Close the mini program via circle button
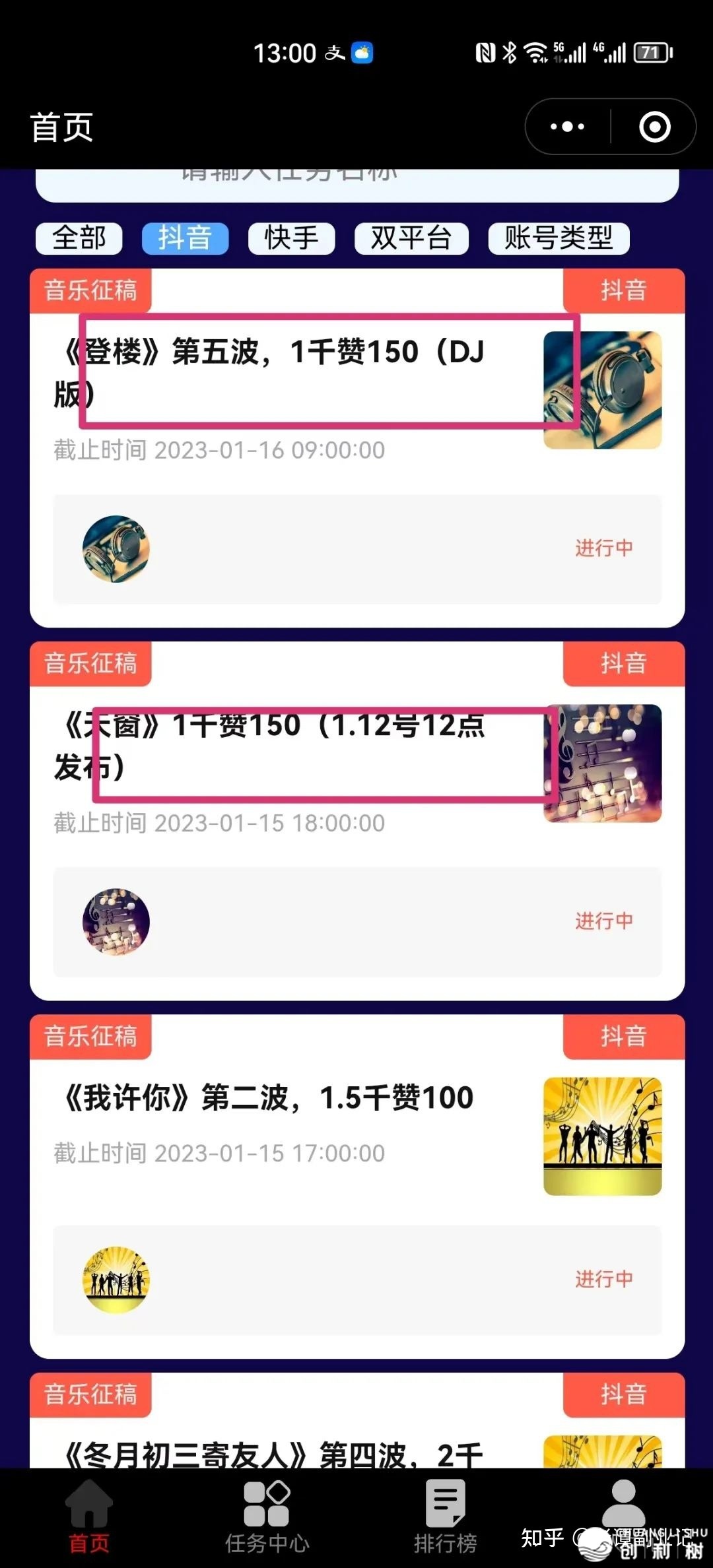The width and height of the screenshot is (713, 1568). pyautogui.click(x=654, y=127)
